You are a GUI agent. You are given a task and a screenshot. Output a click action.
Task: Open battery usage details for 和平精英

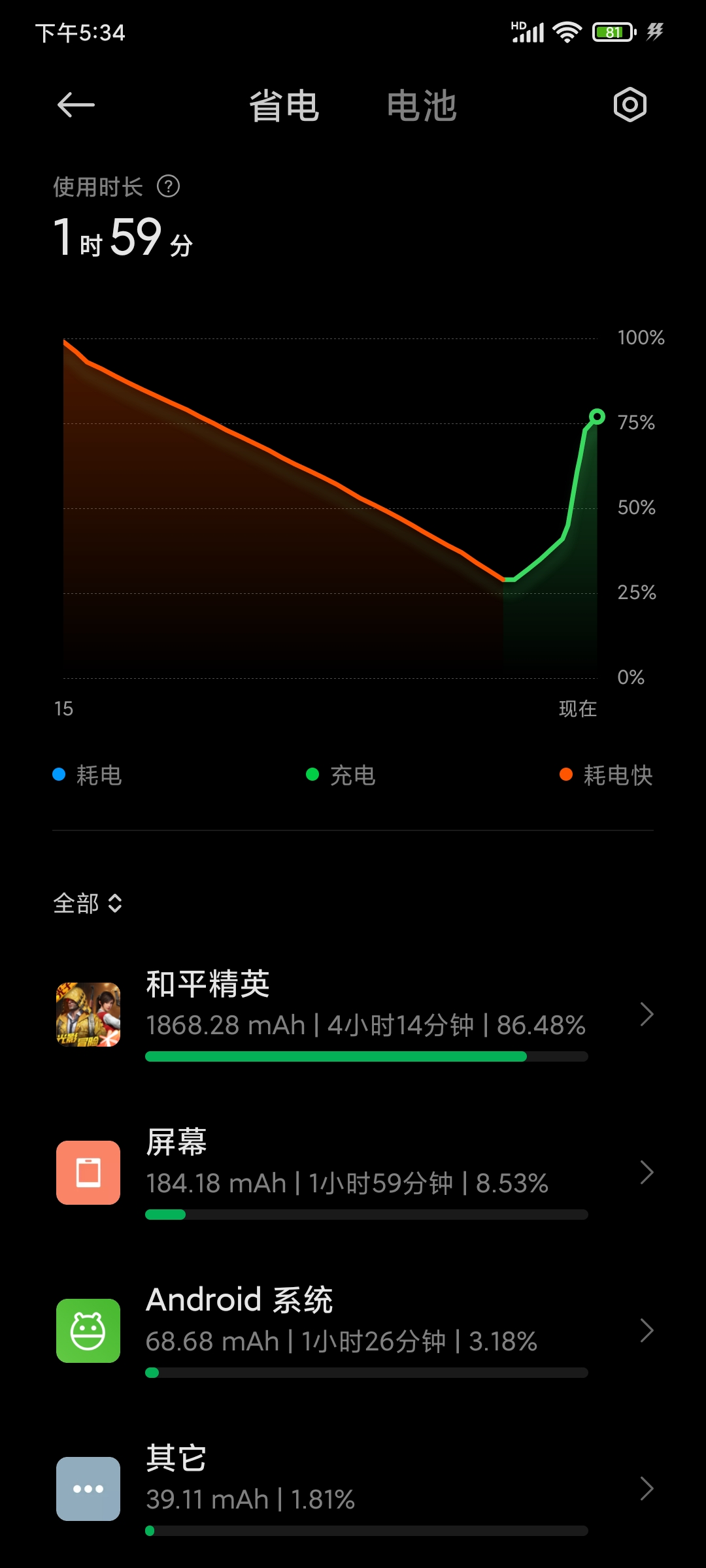(x=353, y=1015)
